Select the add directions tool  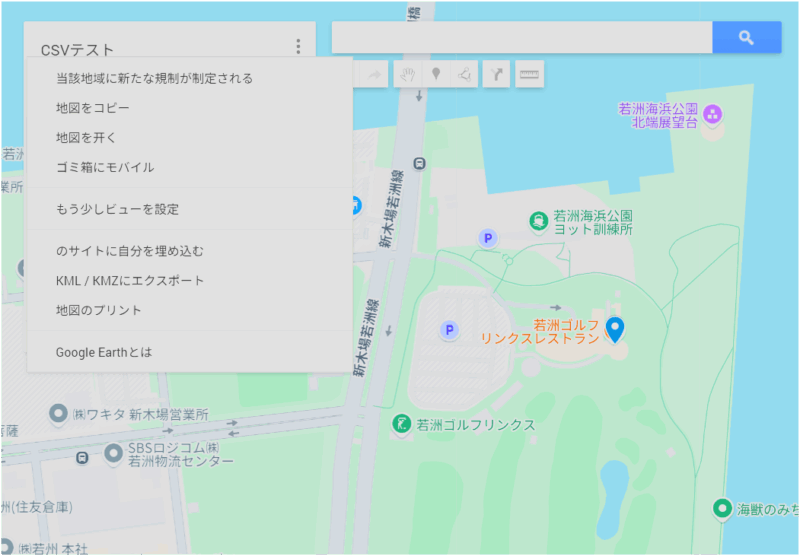point(497,75)
